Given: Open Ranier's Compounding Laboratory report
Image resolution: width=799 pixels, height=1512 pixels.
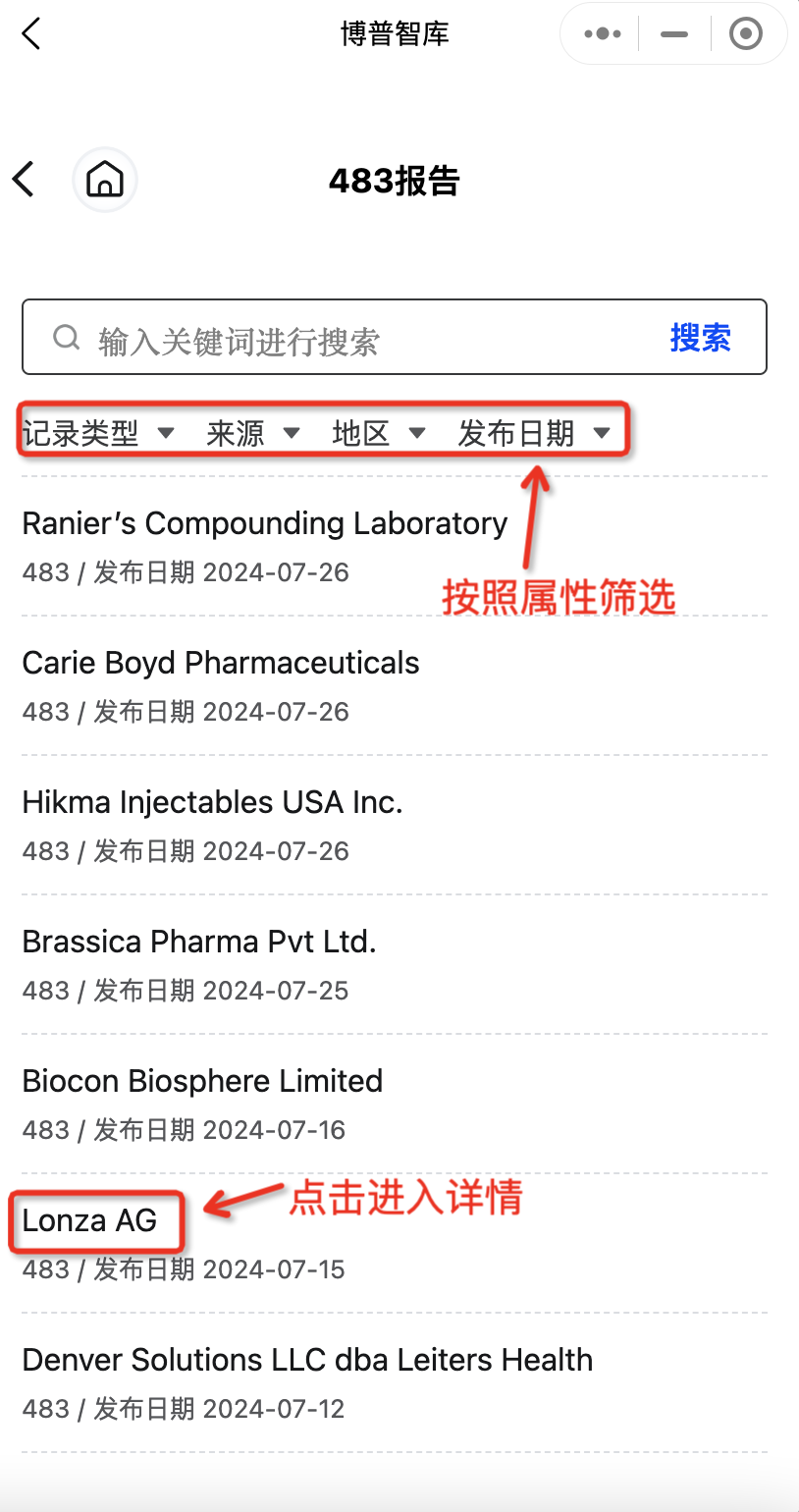Looking at the screenshot, I should click(x=395, y=546).
